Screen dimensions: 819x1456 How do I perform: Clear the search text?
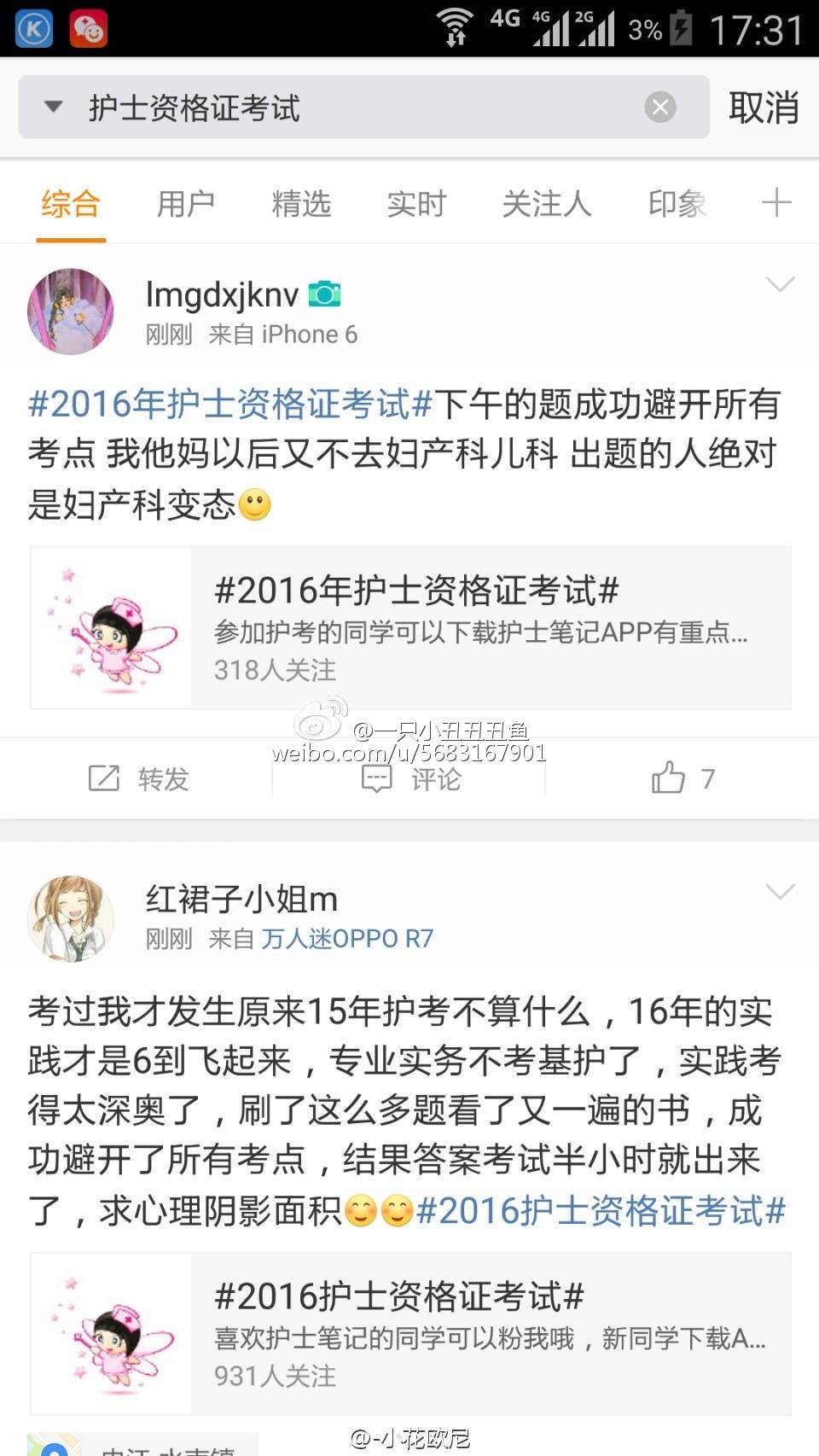[x=659, y=108]
